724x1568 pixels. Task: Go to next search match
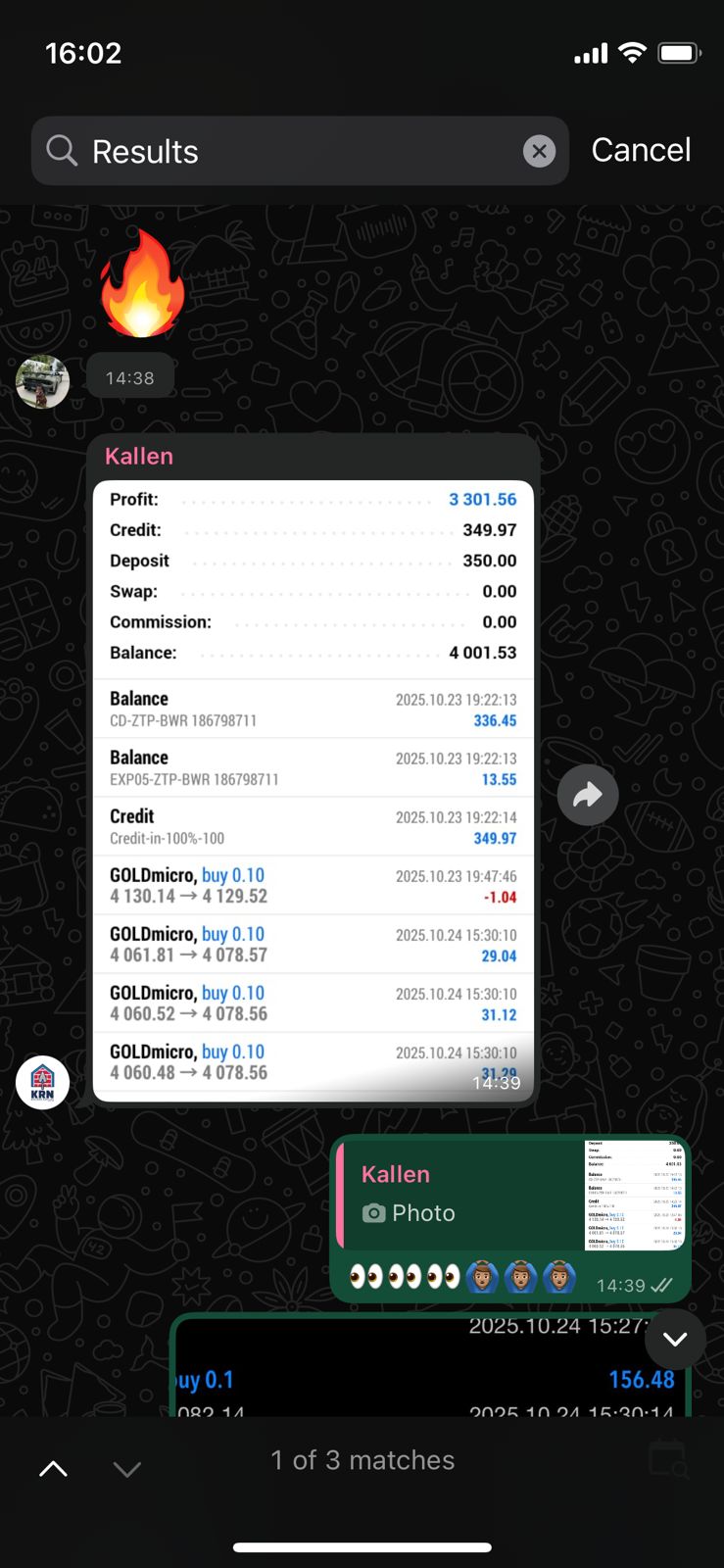[x=127, y=1467]
